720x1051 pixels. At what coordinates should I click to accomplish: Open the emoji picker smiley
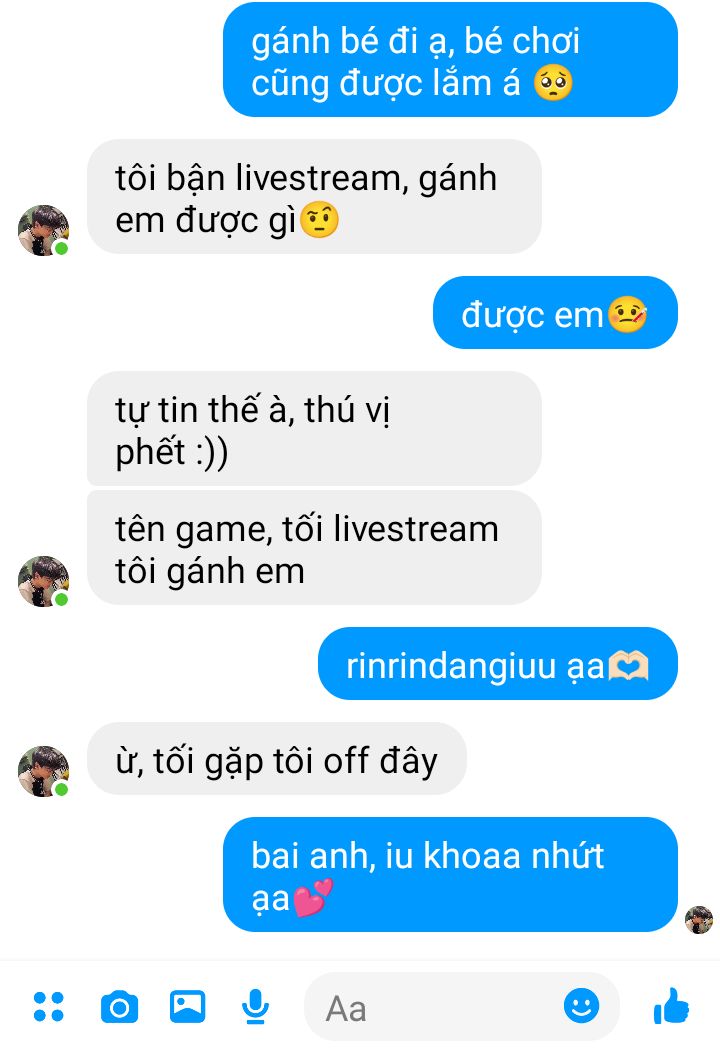coord(582,1006)
